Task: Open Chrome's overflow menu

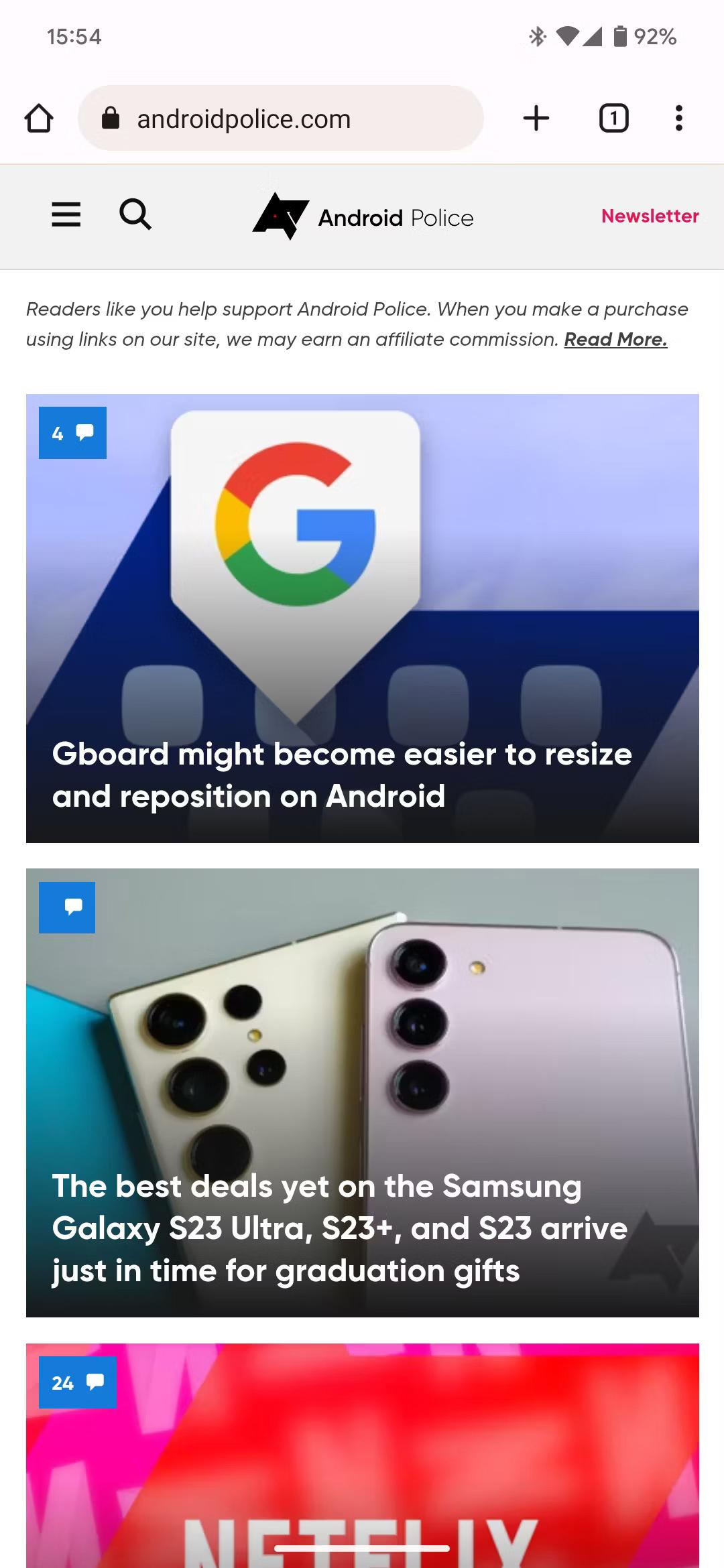Action: click(679, 119)
